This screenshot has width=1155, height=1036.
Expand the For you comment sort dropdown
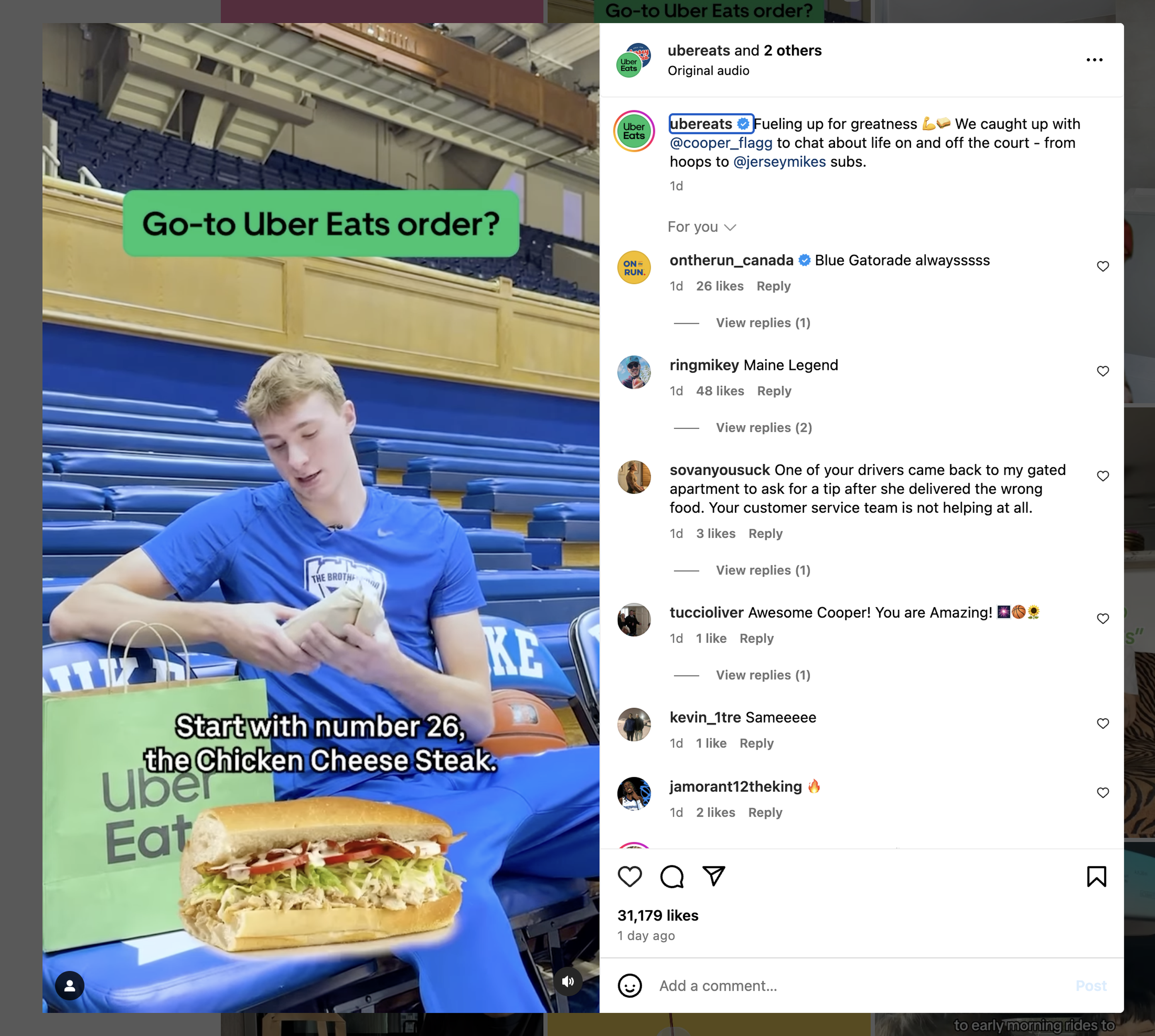(701, 227)
